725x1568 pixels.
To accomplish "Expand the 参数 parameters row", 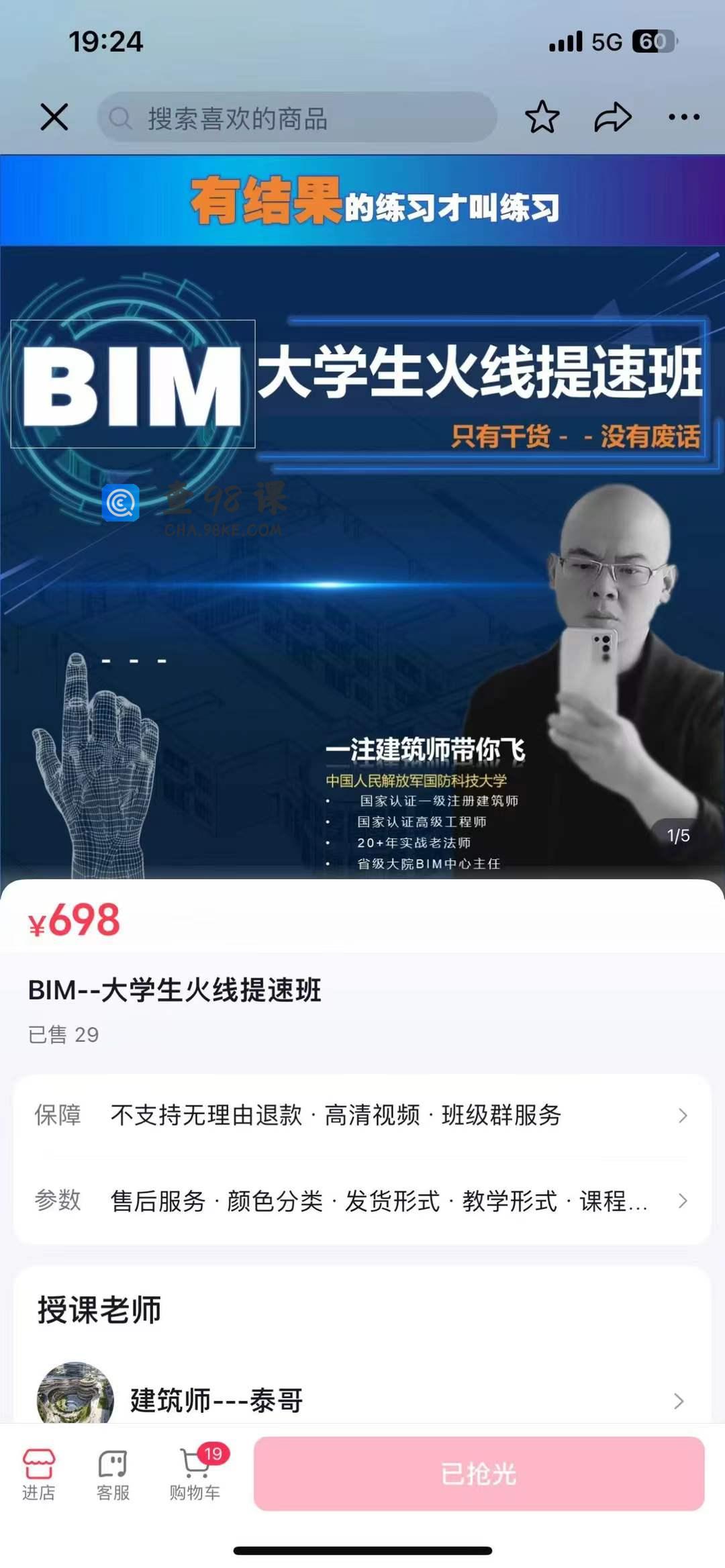I will [x=362, y=1200].
